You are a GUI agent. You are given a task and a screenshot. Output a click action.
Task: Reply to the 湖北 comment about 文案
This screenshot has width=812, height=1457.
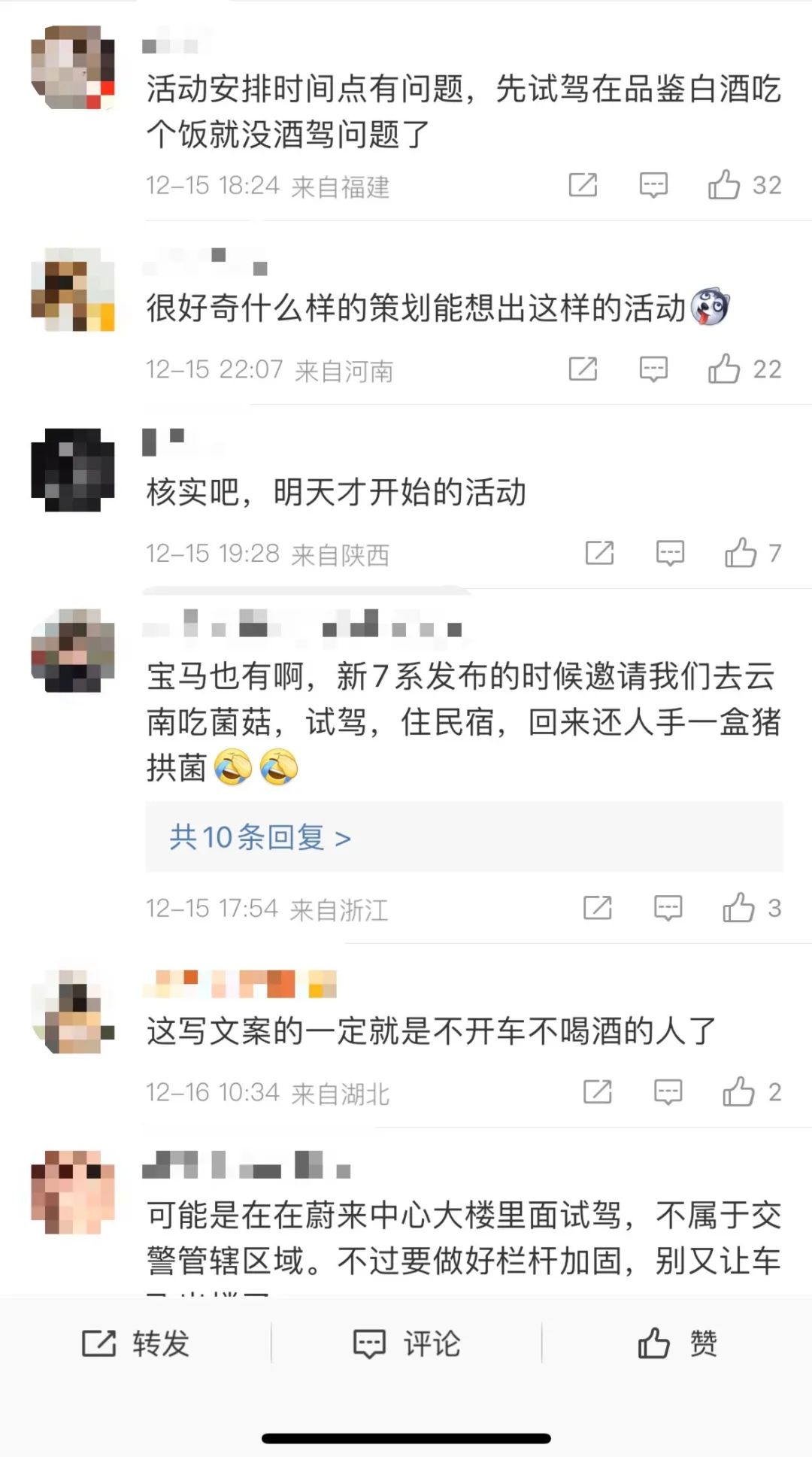click(668, 1092)
